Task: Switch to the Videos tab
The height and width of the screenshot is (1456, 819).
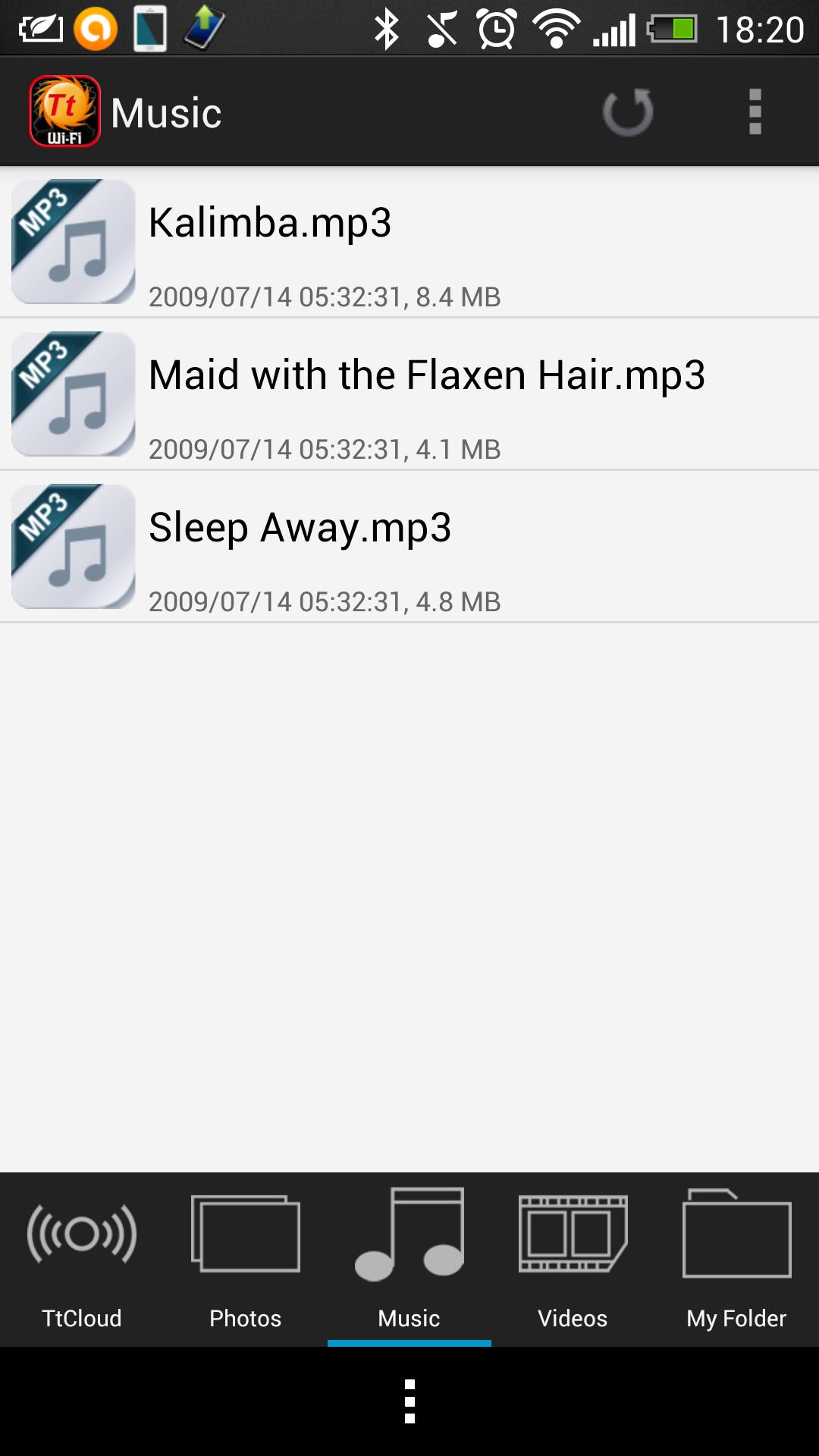Action: click(573, 1259)
